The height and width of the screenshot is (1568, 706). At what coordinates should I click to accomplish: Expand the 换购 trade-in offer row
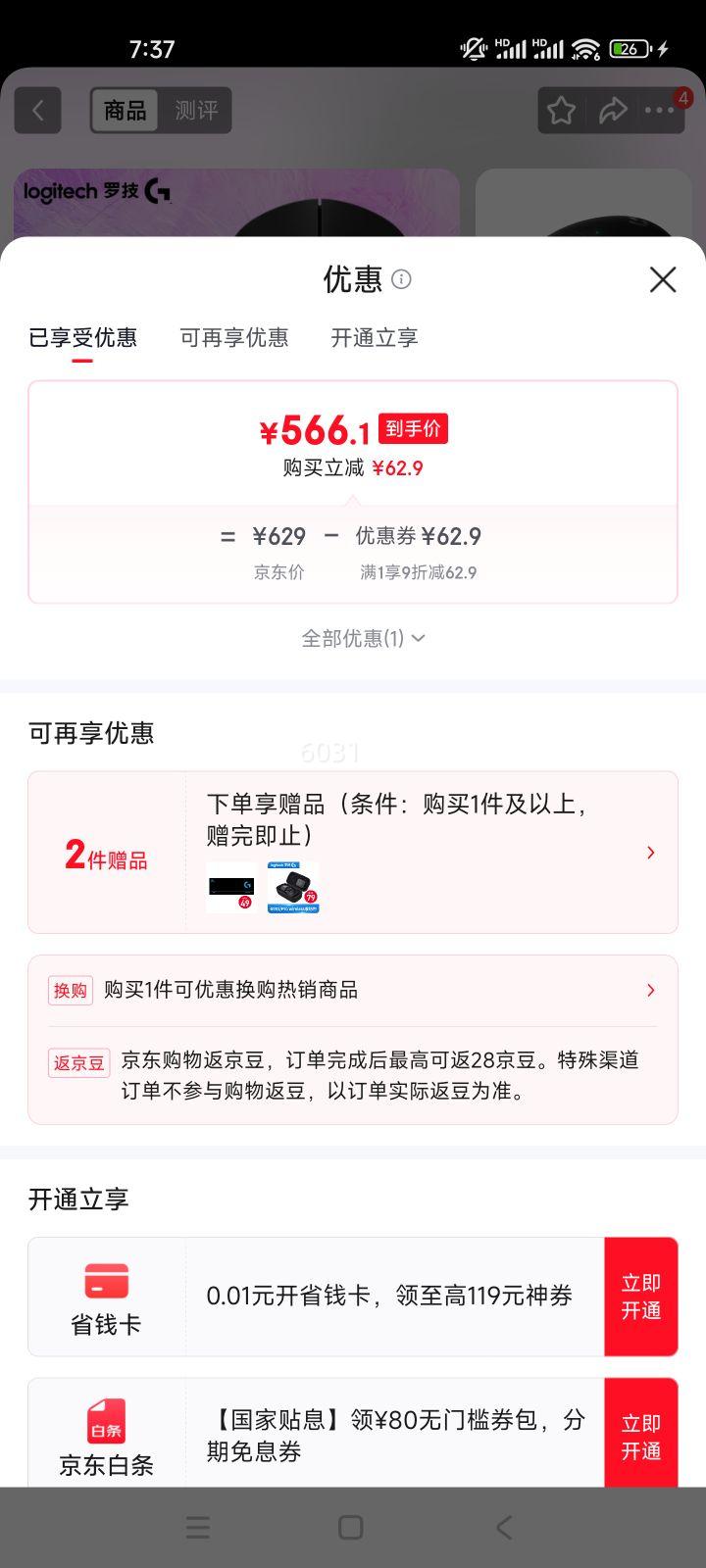click(x=650, y=990)
